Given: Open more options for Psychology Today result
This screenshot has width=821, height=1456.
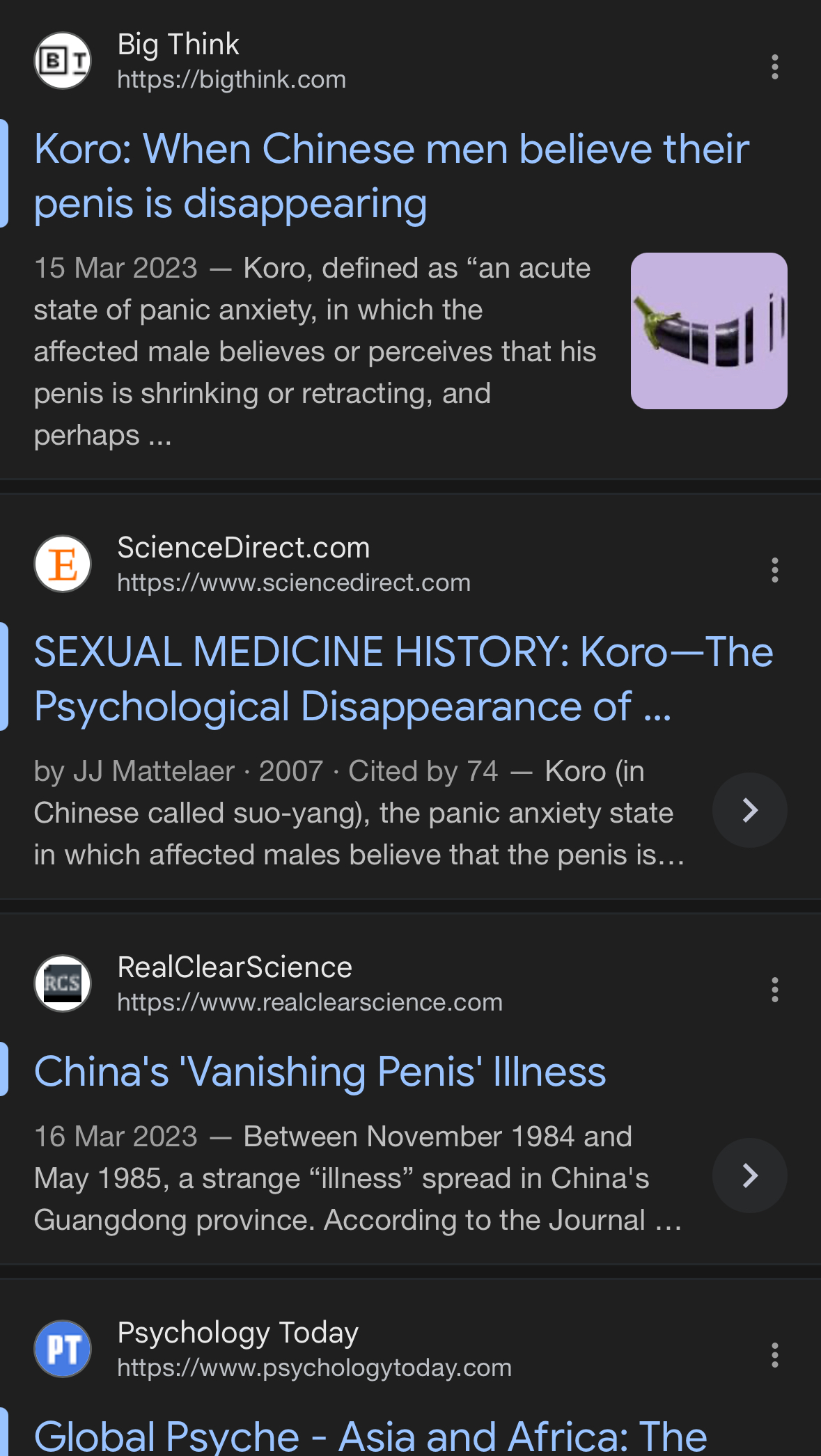Looking at the screenshot, I should pos(774,1354).
